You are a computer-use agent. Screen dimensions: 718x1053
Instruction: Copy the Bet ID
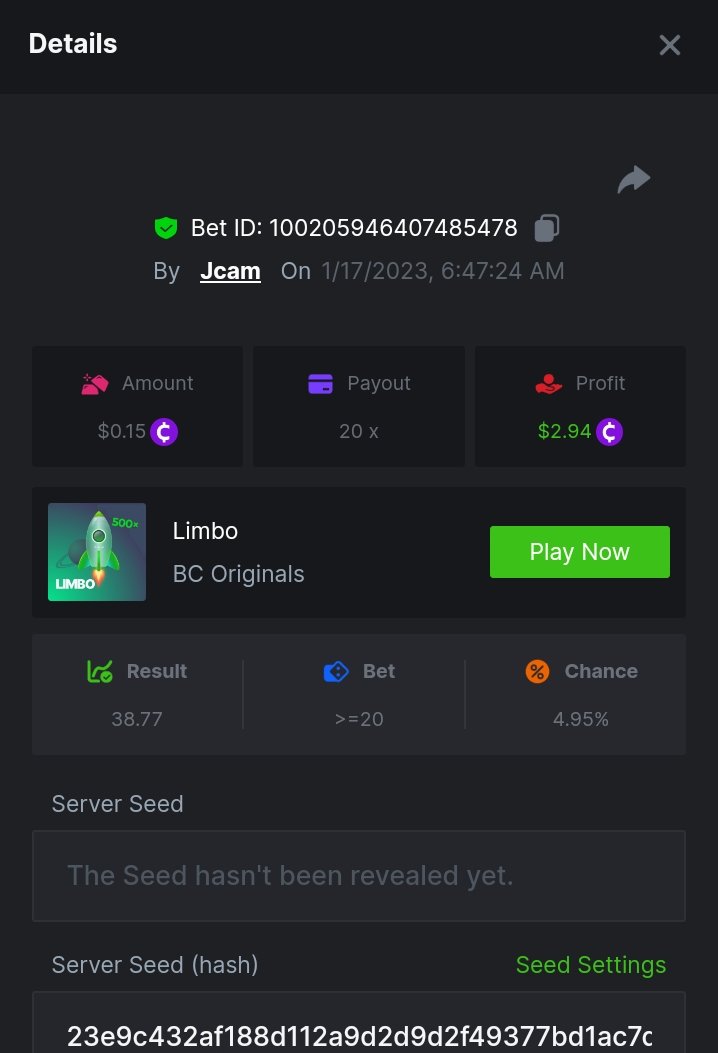coord(546,228)
